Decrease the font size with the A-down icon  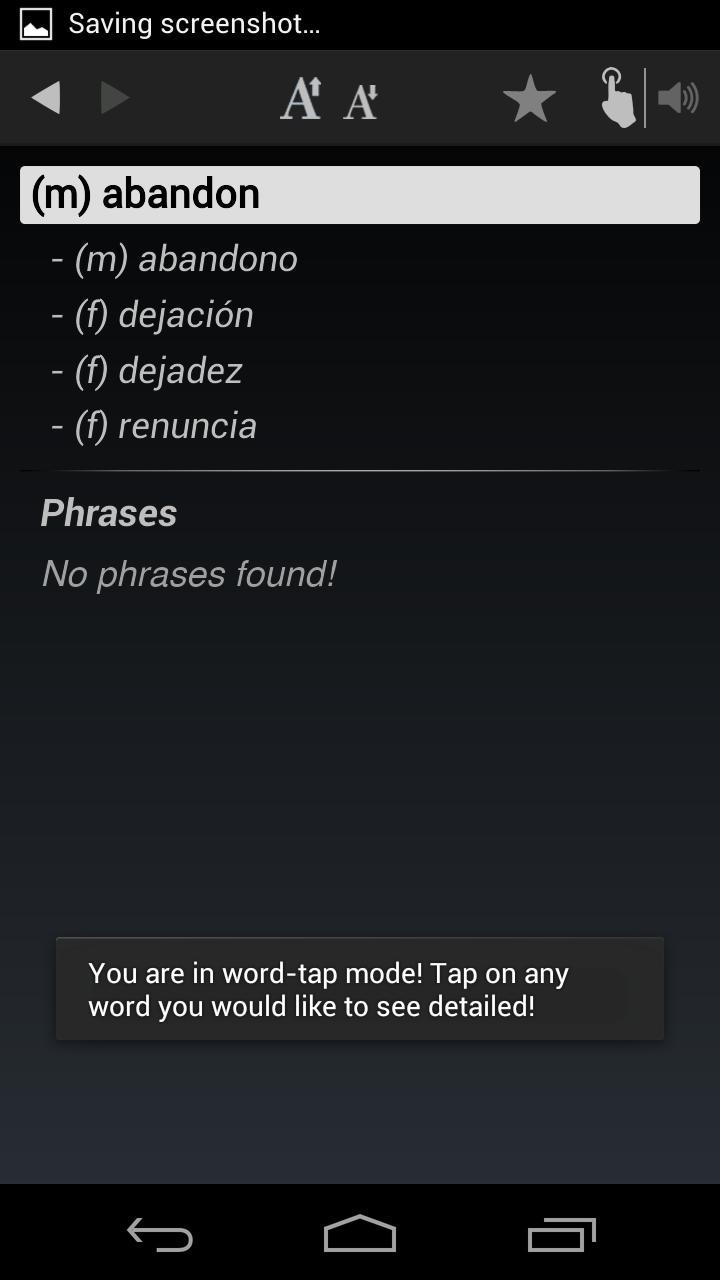coord(360,97)
